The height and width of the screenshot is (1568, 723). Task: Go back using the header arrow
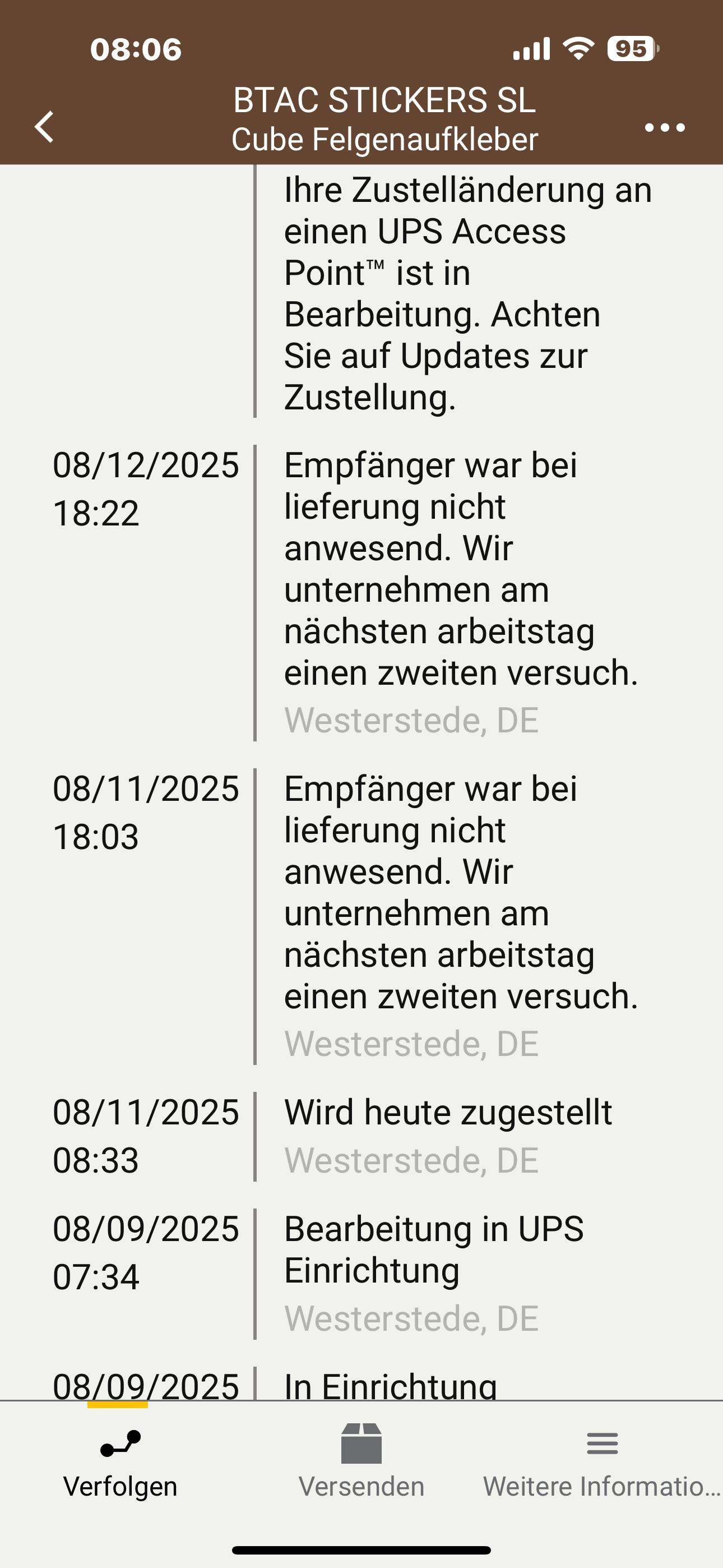44,127
